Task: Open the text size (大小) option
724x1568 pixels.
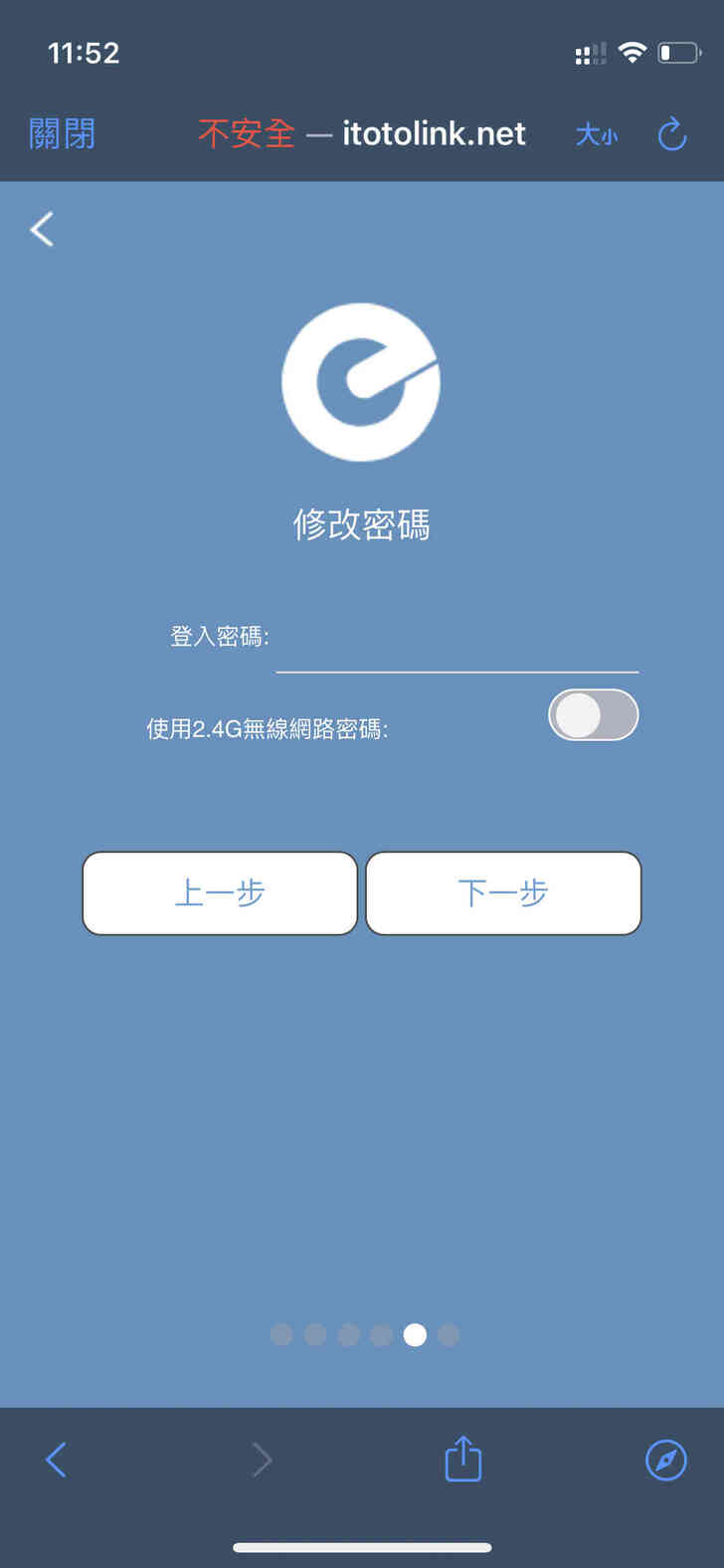Action: (x=597, y=134)
